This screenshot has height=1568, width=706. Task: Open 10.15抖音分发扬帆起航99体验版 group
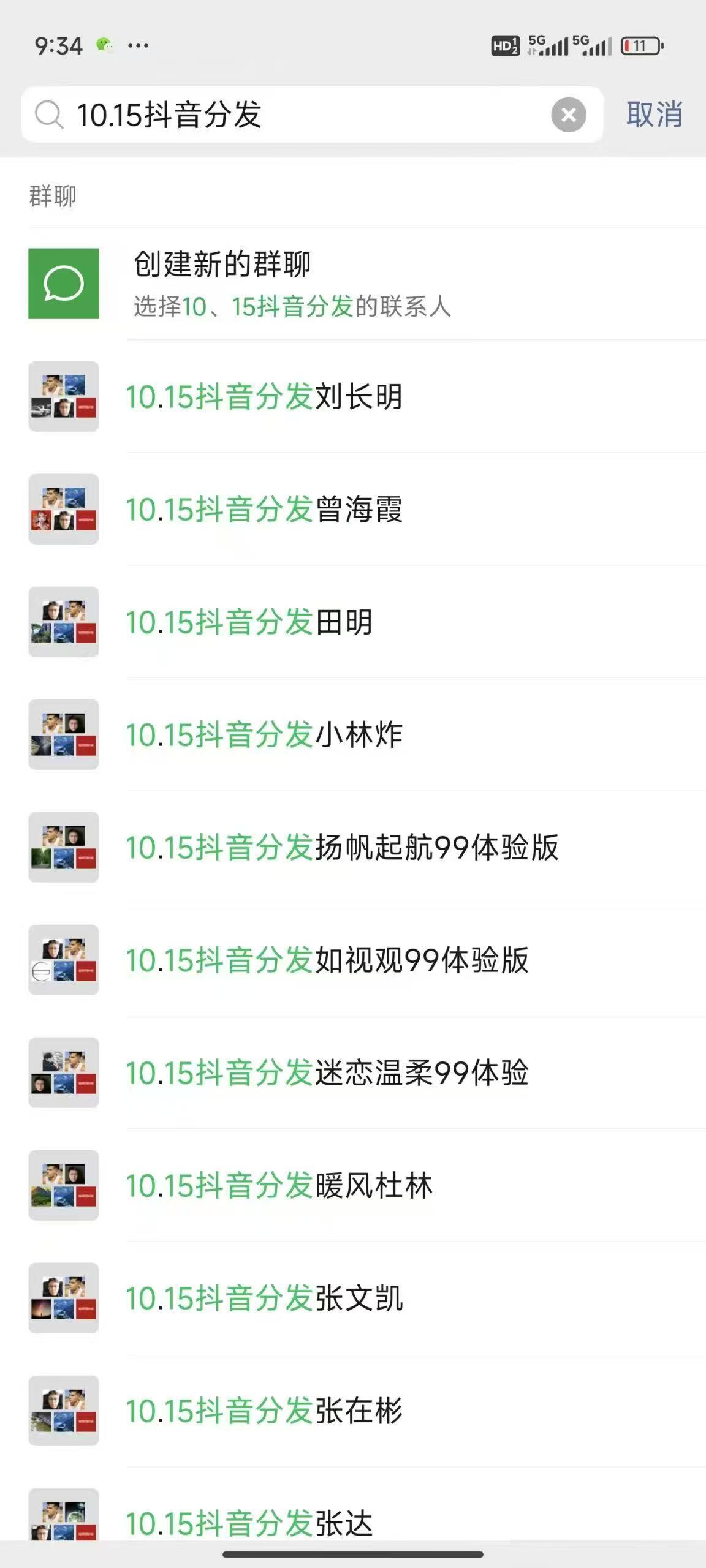(x=343, y=847)
